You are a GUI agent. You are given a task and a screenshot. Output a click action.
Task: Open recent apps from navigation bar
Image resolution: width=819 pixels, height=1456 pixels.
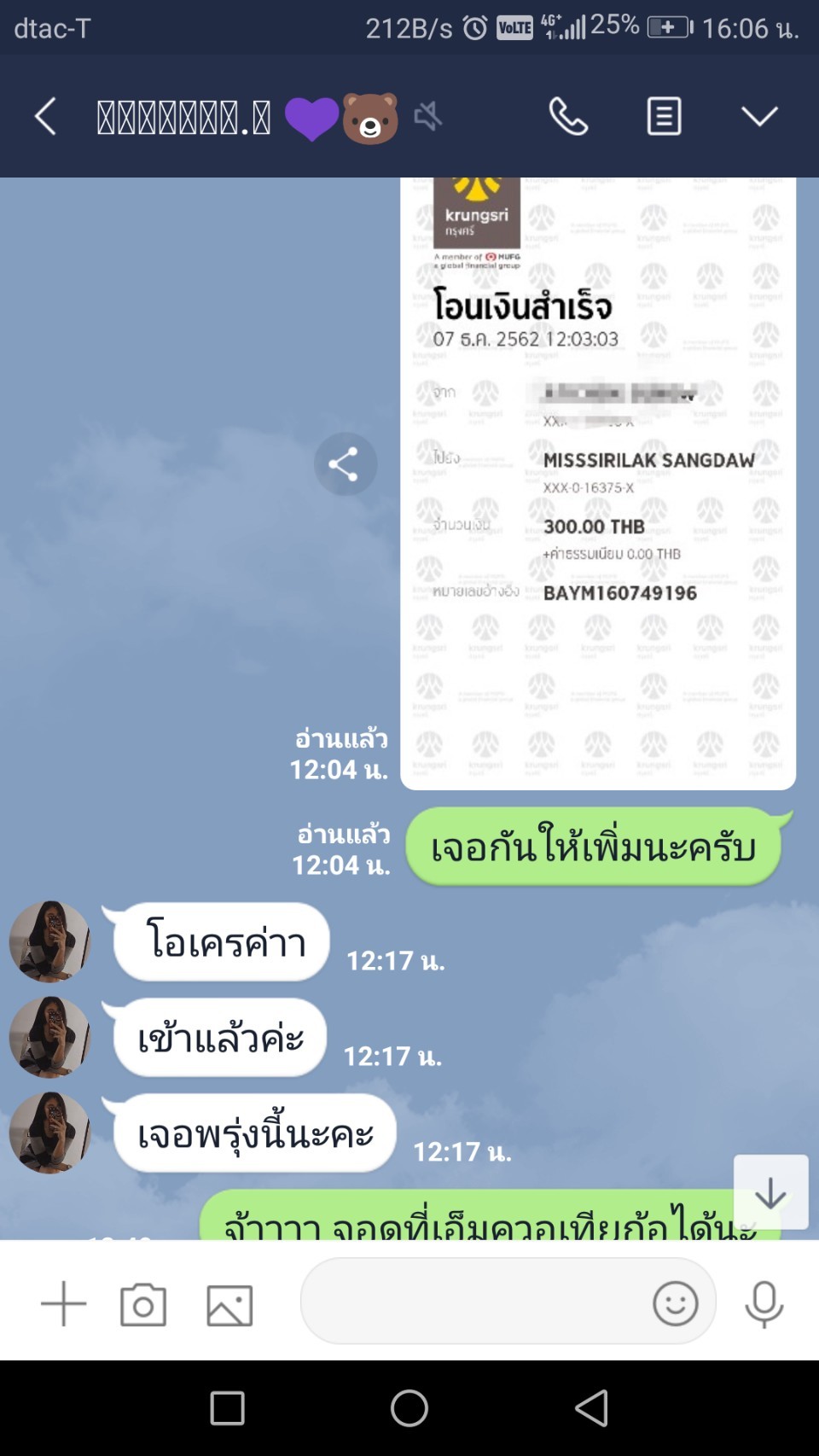227,1408
